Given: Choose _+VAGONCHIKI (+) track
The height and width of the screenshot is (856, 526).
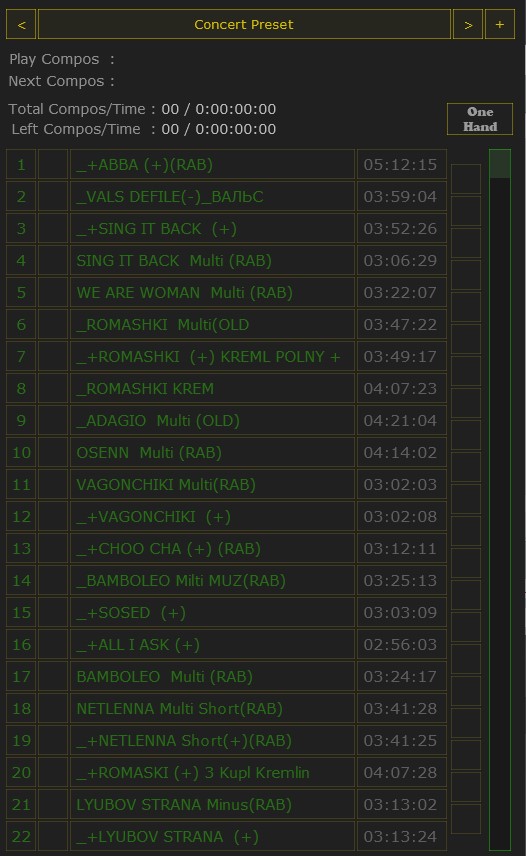Looking at the screenshot, I should 212,516.
